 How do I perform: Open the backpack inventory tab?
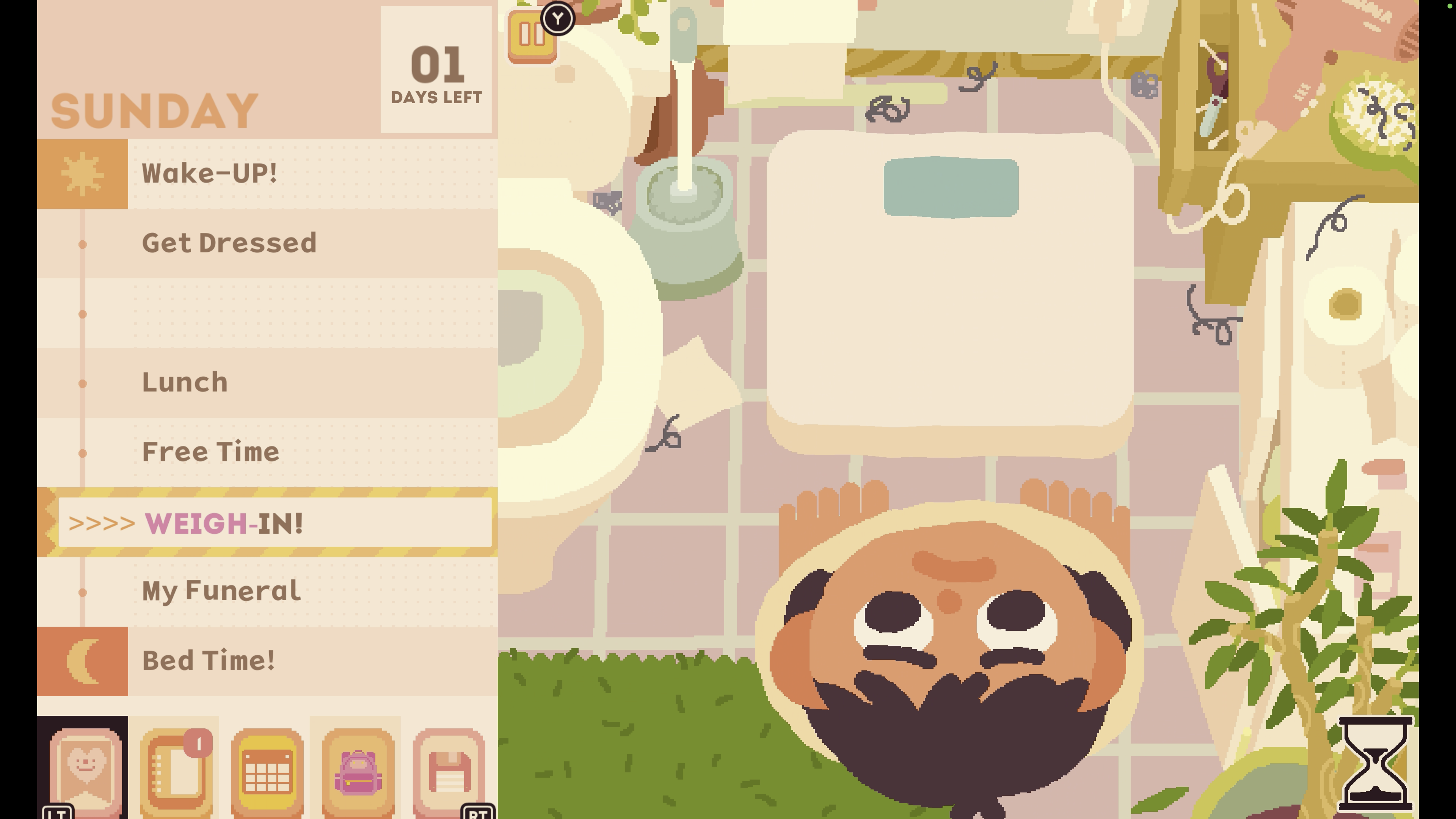point(357,770)
